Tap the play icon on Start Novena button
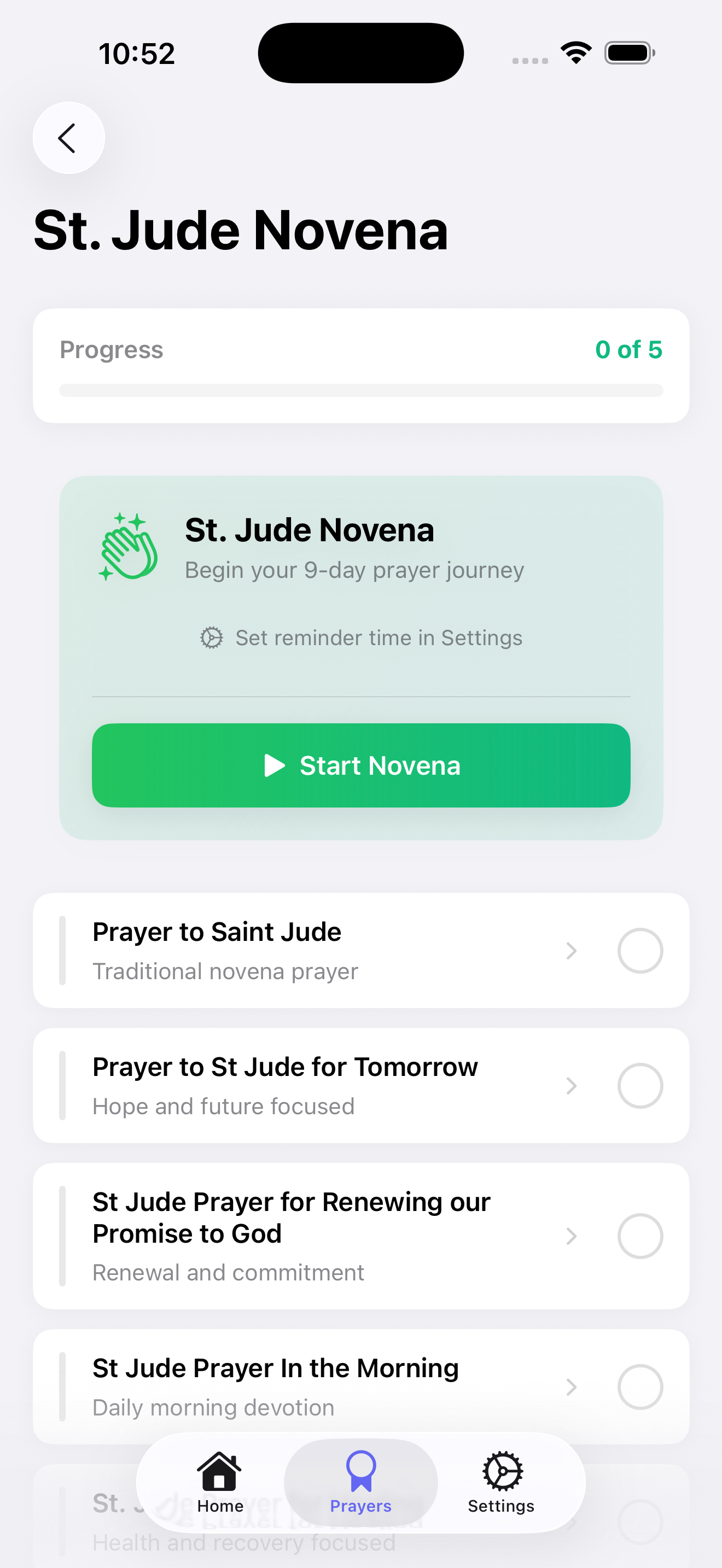This screenshot has height=1568, width=722. coord(275,766)
